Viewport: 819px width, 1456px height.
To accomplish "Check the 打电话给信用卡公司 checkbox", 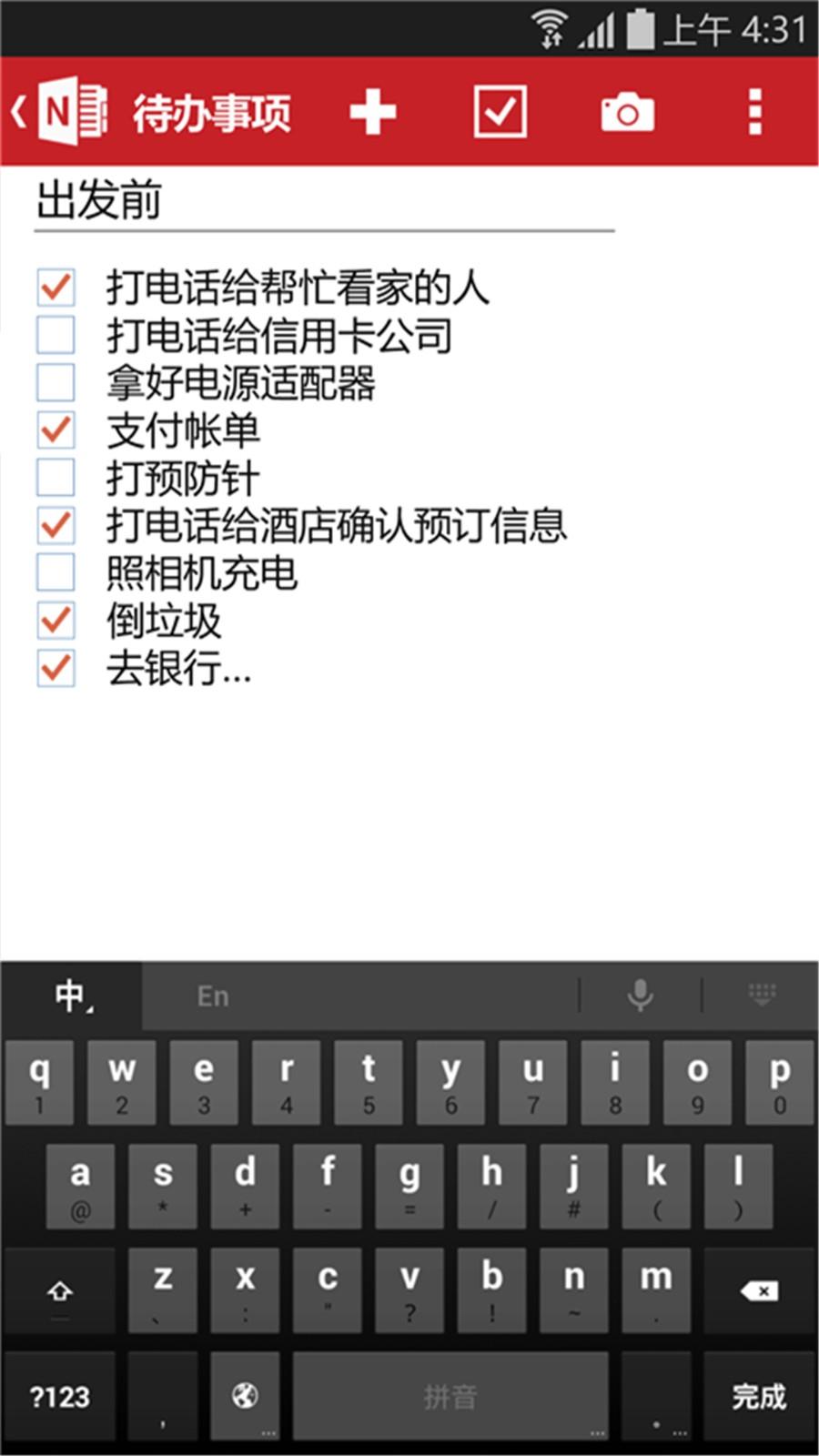I will pos(55,334).
